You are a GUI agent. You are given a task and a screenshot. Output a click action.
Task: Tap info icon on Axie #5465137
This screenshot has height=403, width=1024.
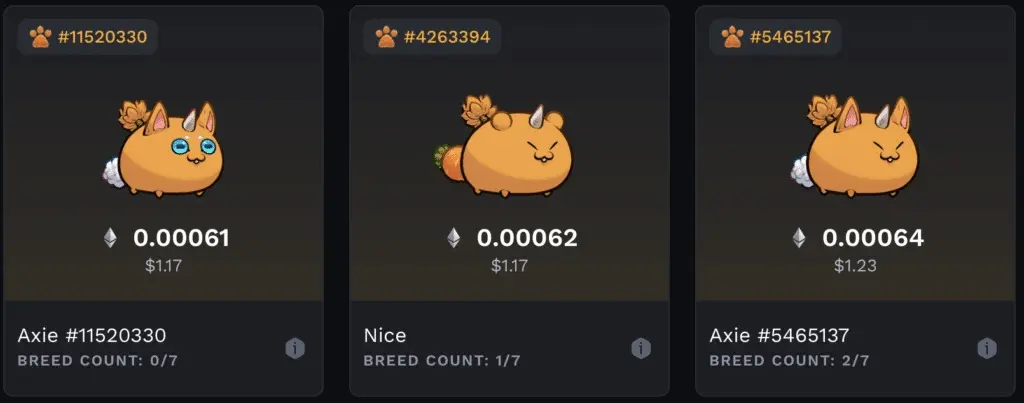987,348
